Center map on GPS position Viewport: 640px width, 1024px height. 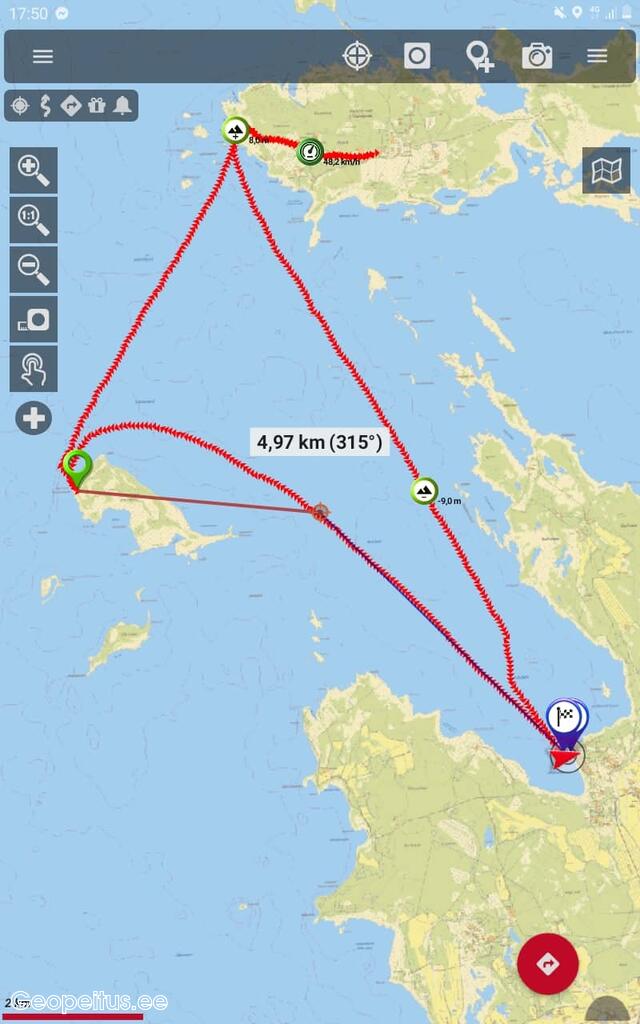(x=357, y=56)
